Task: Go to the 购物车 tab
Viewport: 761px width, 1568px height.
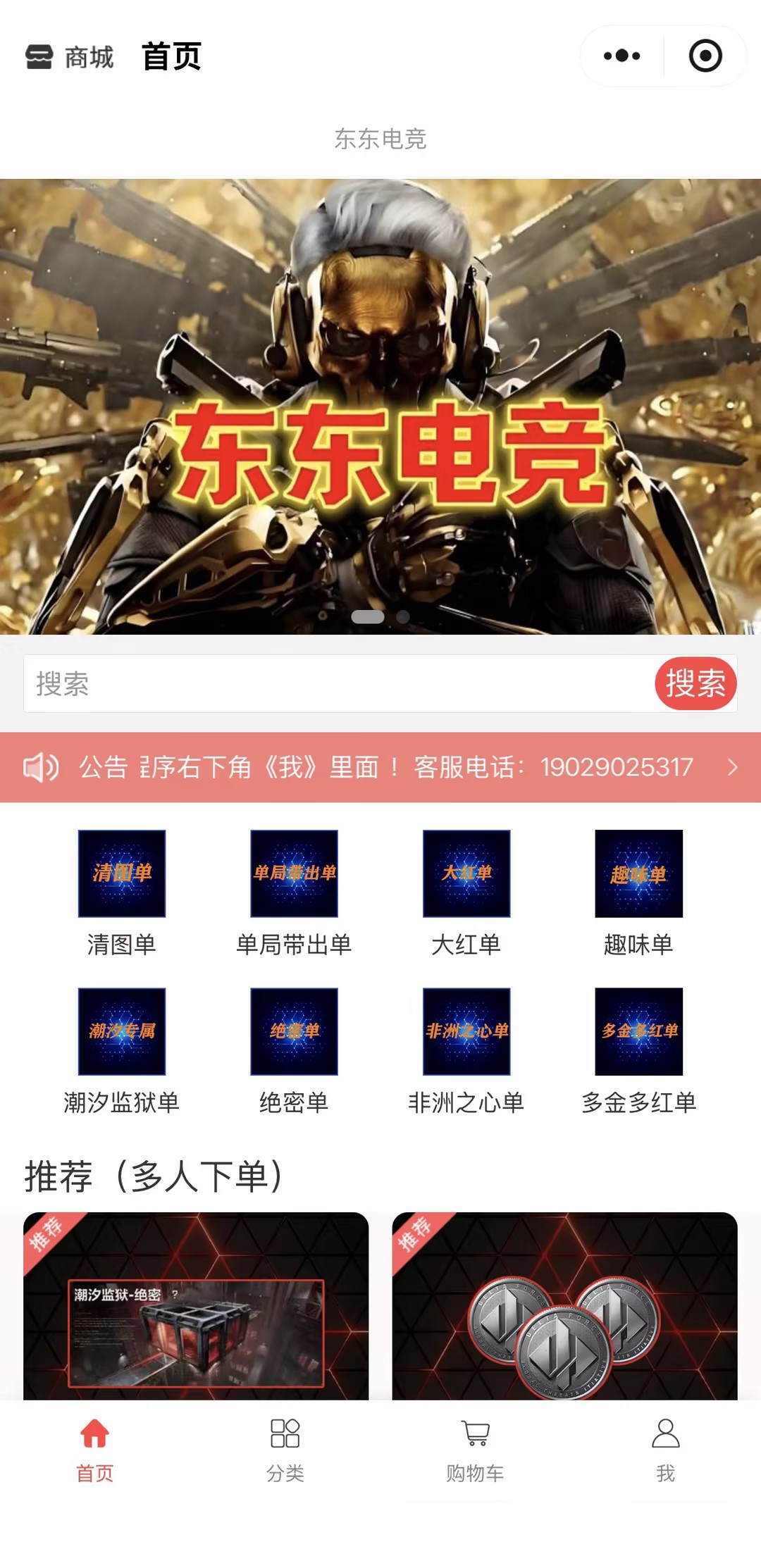Action: pos(476,1450)
